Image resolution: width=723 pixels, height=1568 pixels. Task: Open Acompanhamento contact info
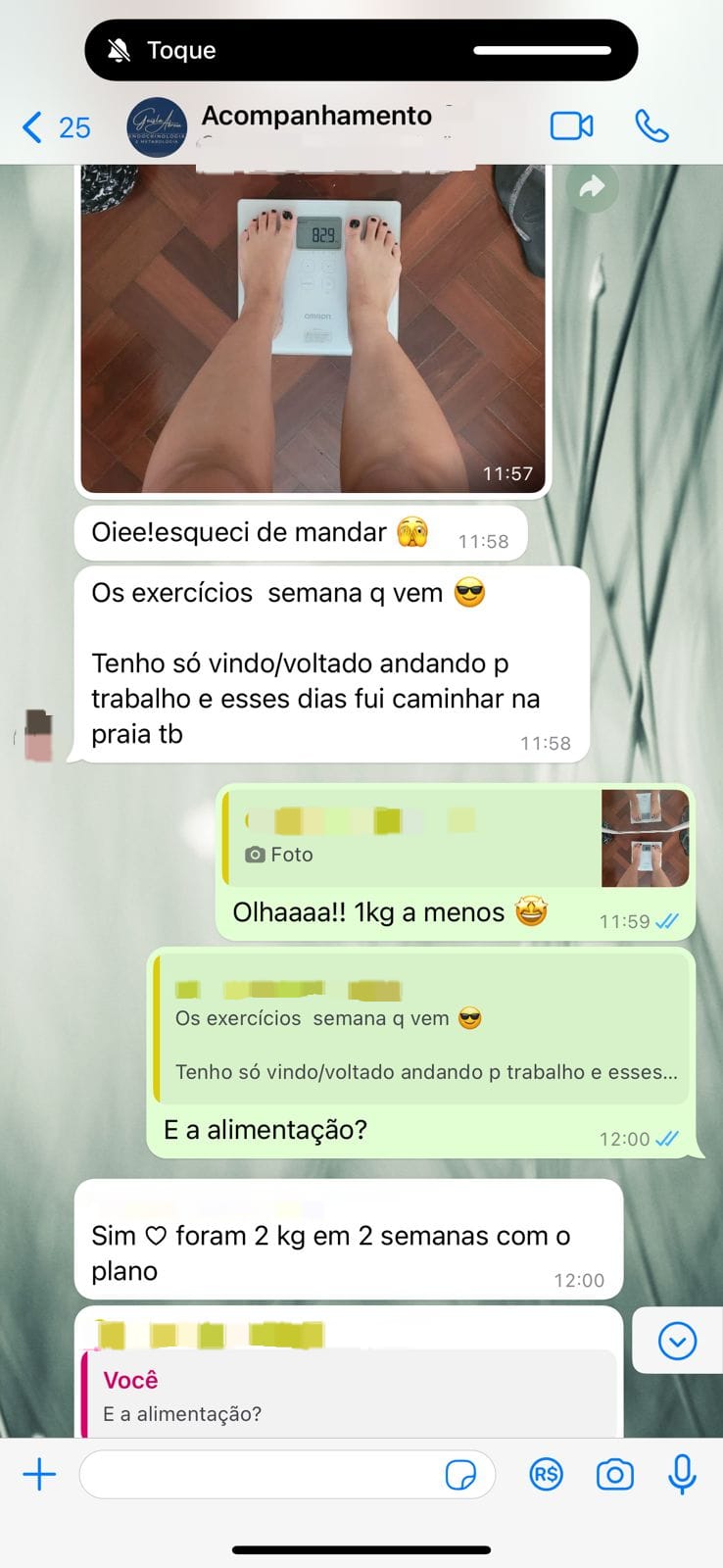[315, 118]
